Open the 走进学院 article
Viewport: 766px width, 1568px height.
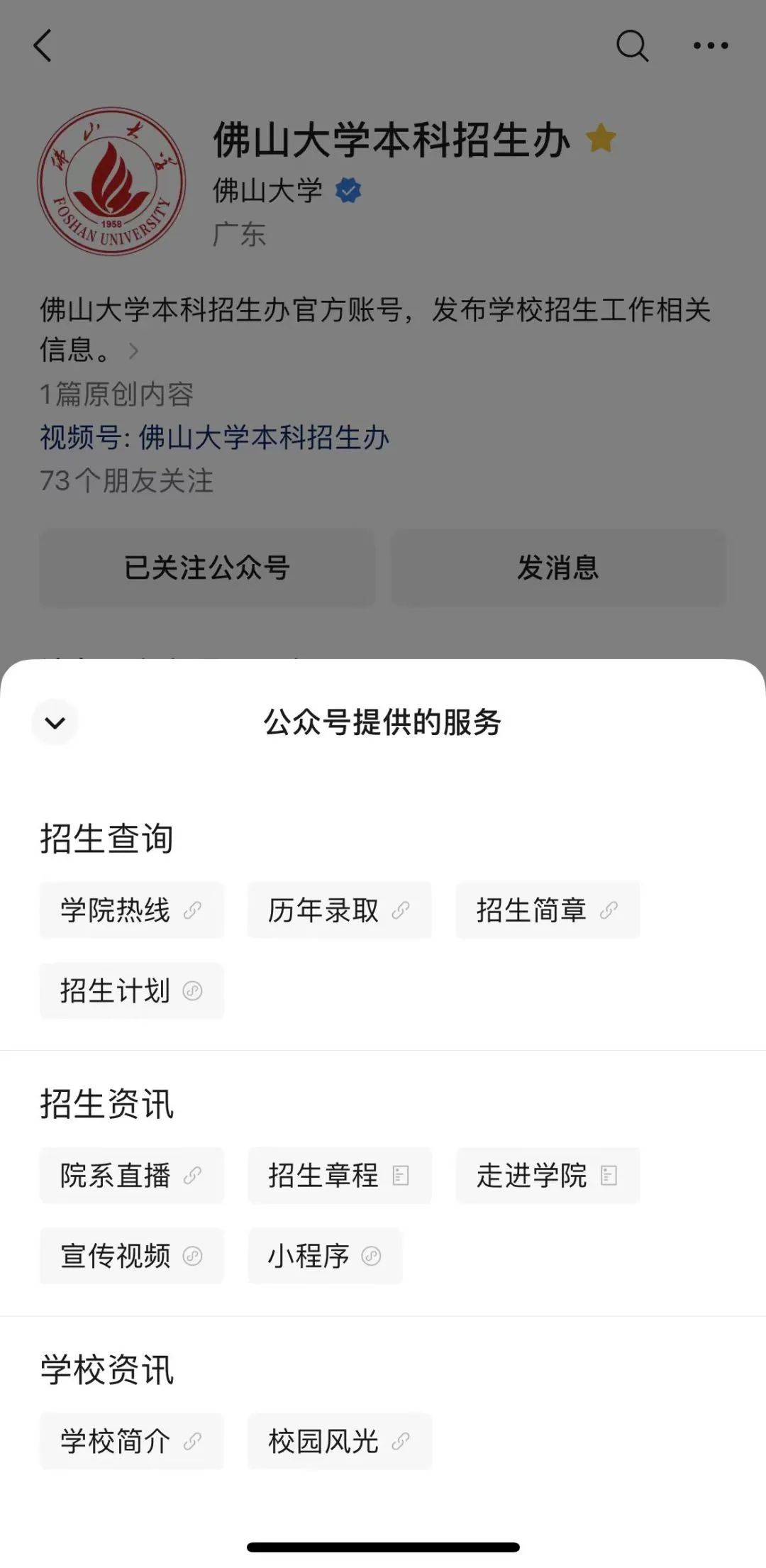tap(547, 1176)
